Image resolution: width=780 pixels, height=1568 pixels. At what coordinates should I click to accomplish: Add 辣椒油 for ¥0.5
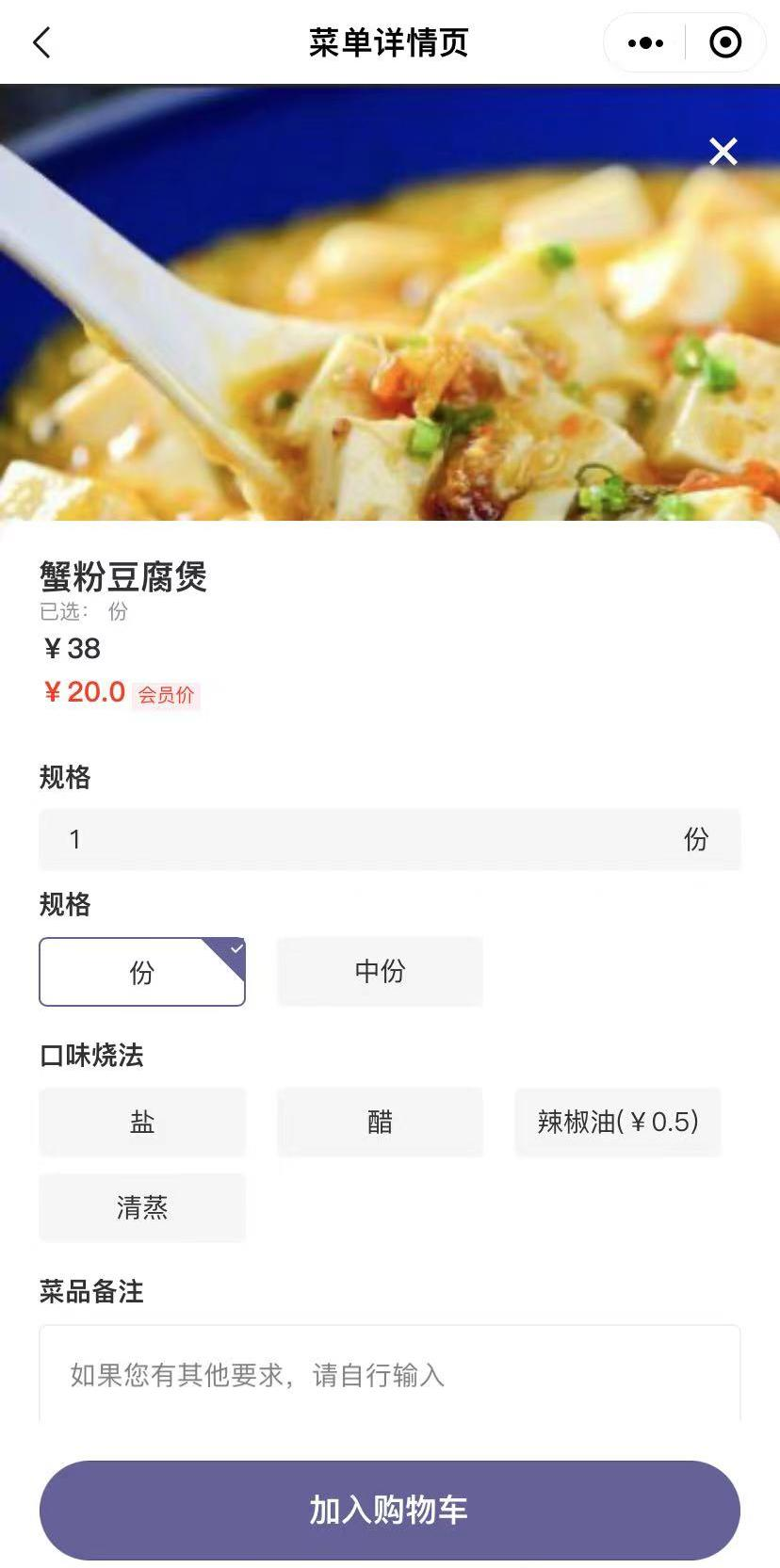[618, 1122]
